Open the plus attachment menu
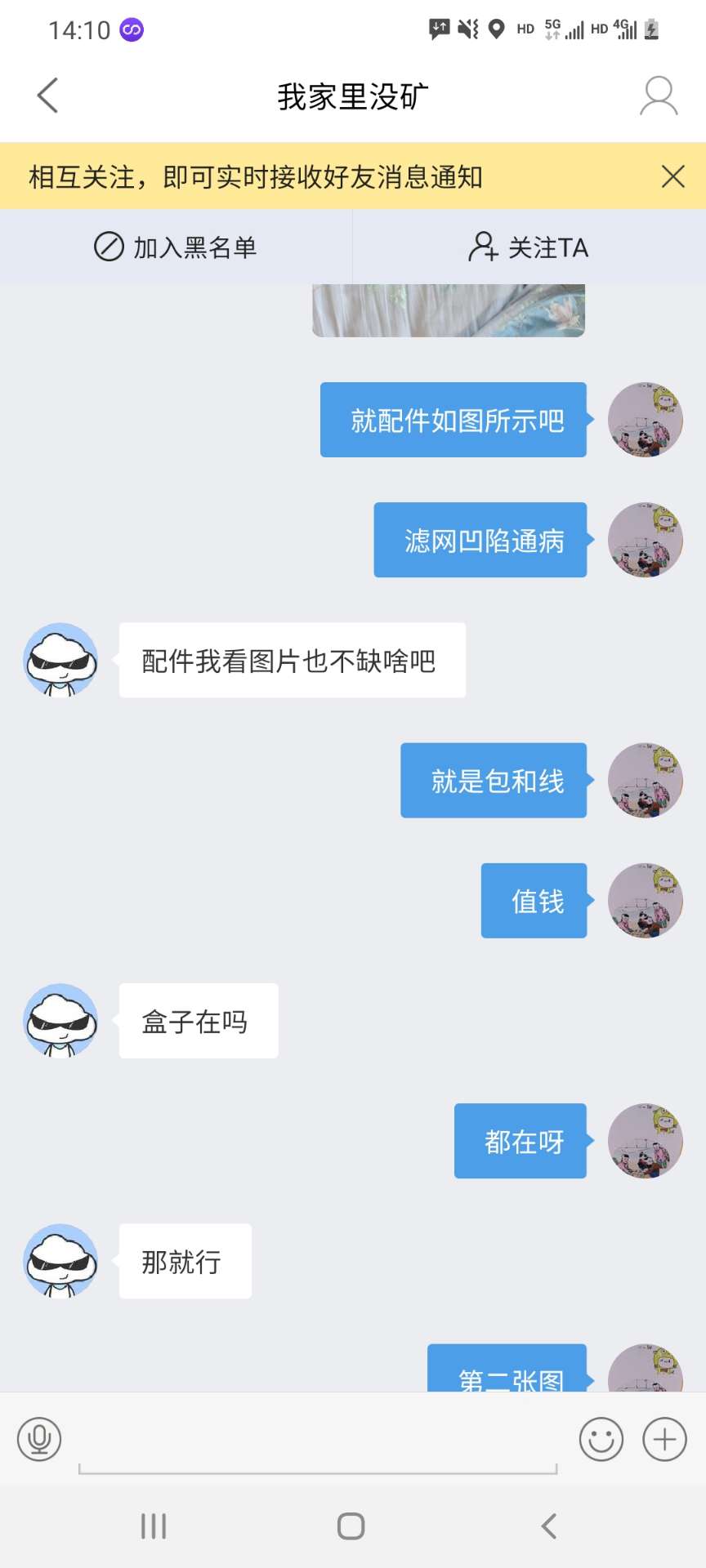This screenshot has height=1568, width=706. click(x=664, y=1438)
